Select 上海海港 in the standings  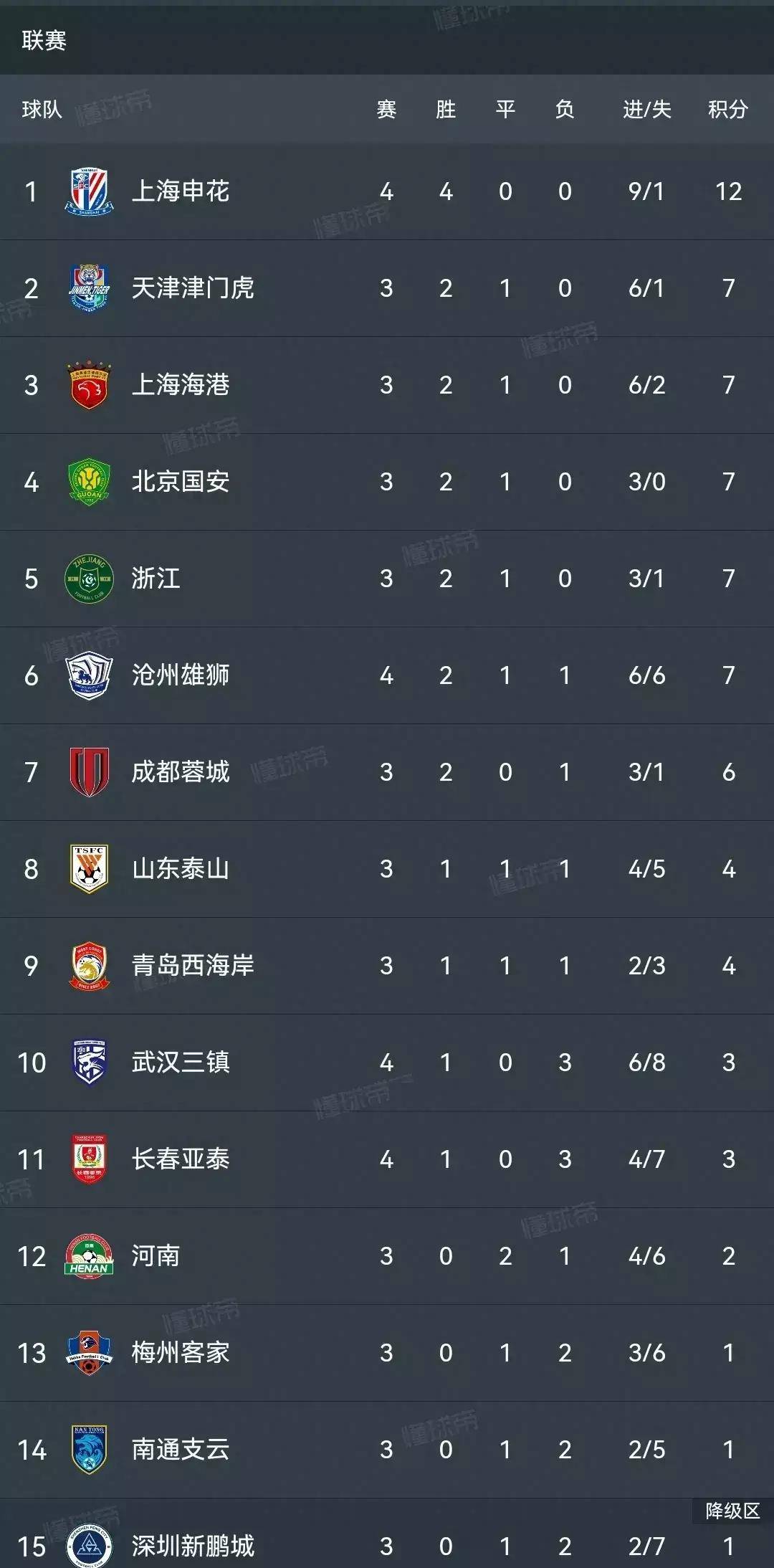[x=181, y=385]
